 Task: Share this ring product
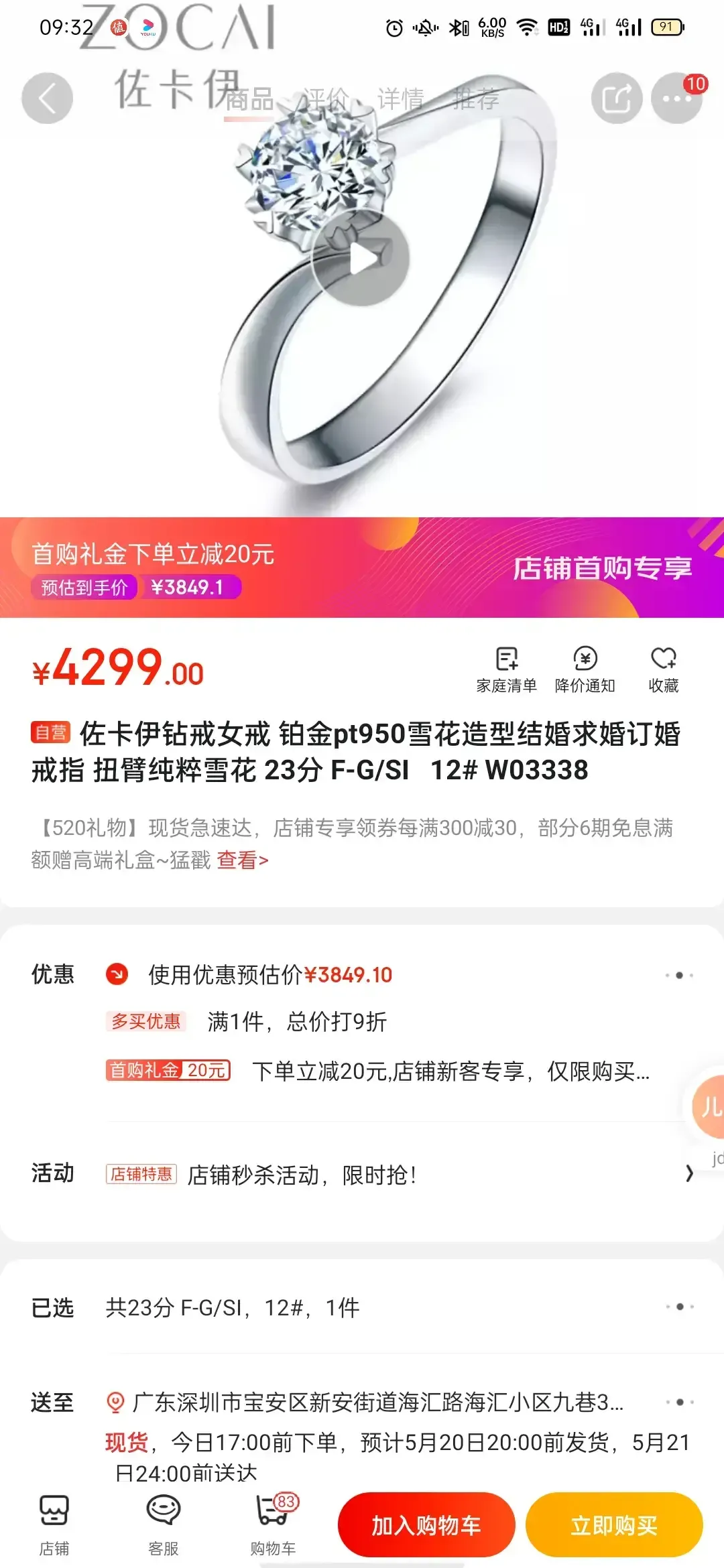pos(616,99)
